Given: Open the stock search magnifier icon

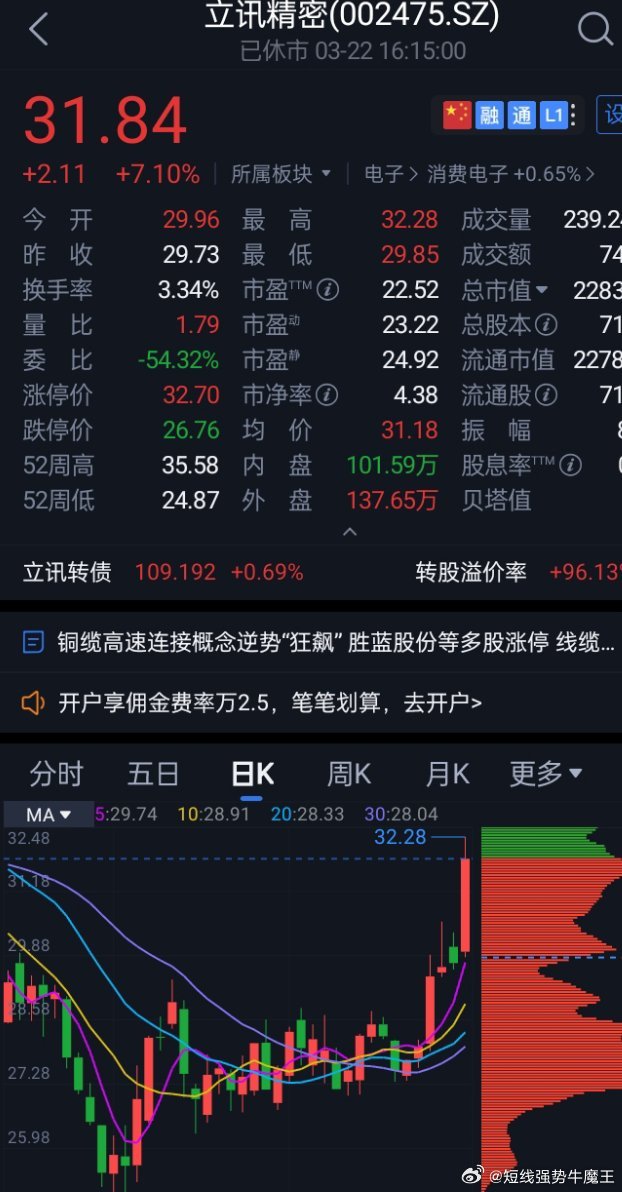Looking at the screenshot, I should 595,30.
